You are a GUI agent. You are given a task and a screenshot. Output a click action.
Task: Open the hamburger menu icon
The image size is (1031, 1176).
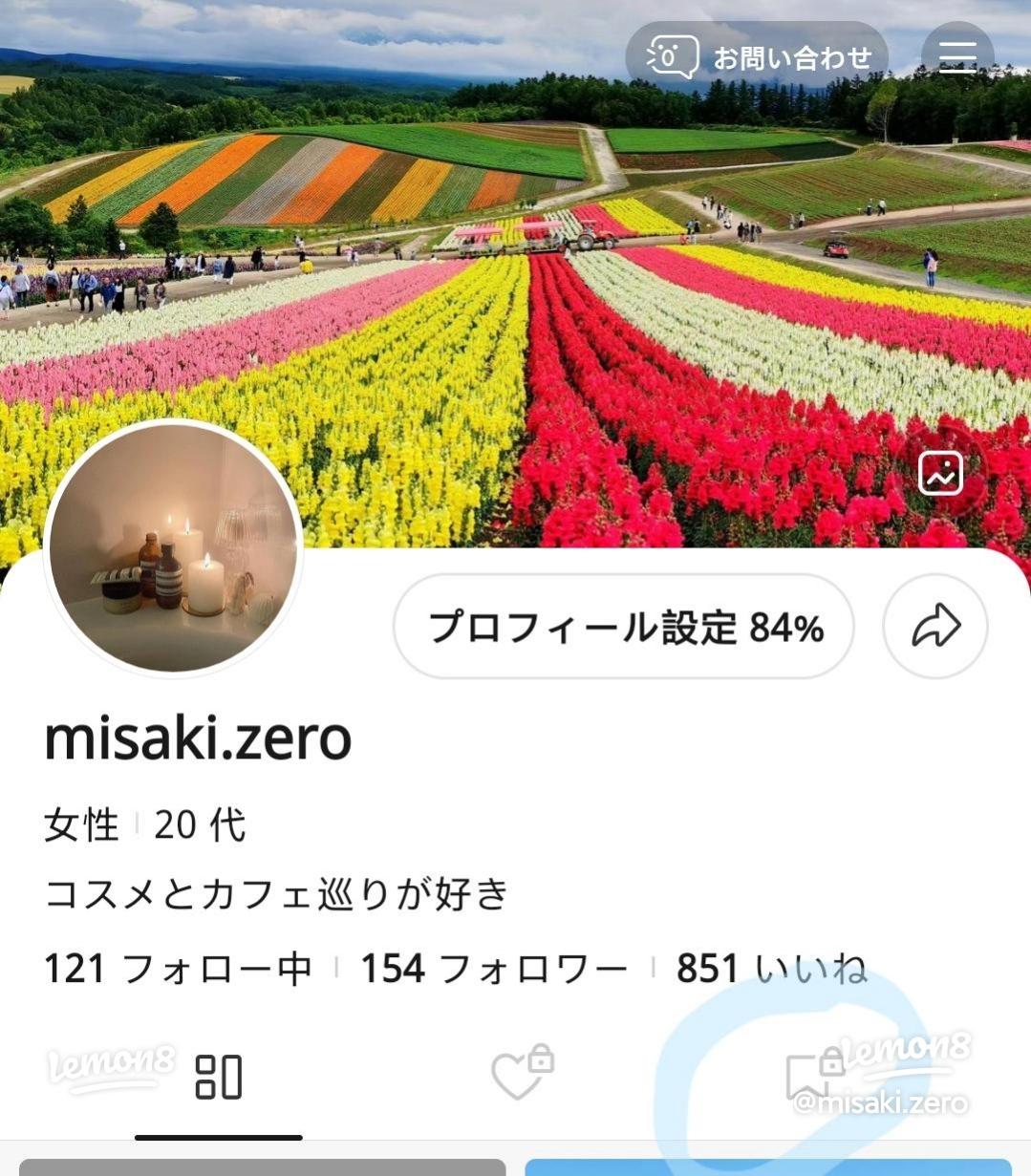(956, 56)
